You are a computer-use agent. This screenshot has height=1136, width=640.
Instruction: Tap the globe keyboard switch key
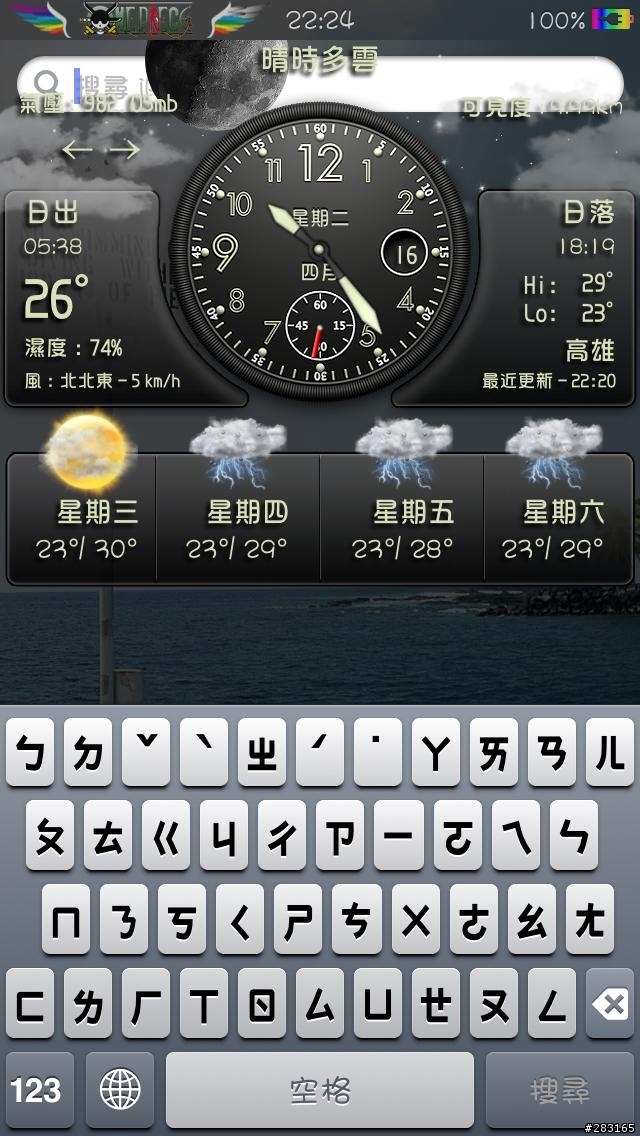(120, 1089)
